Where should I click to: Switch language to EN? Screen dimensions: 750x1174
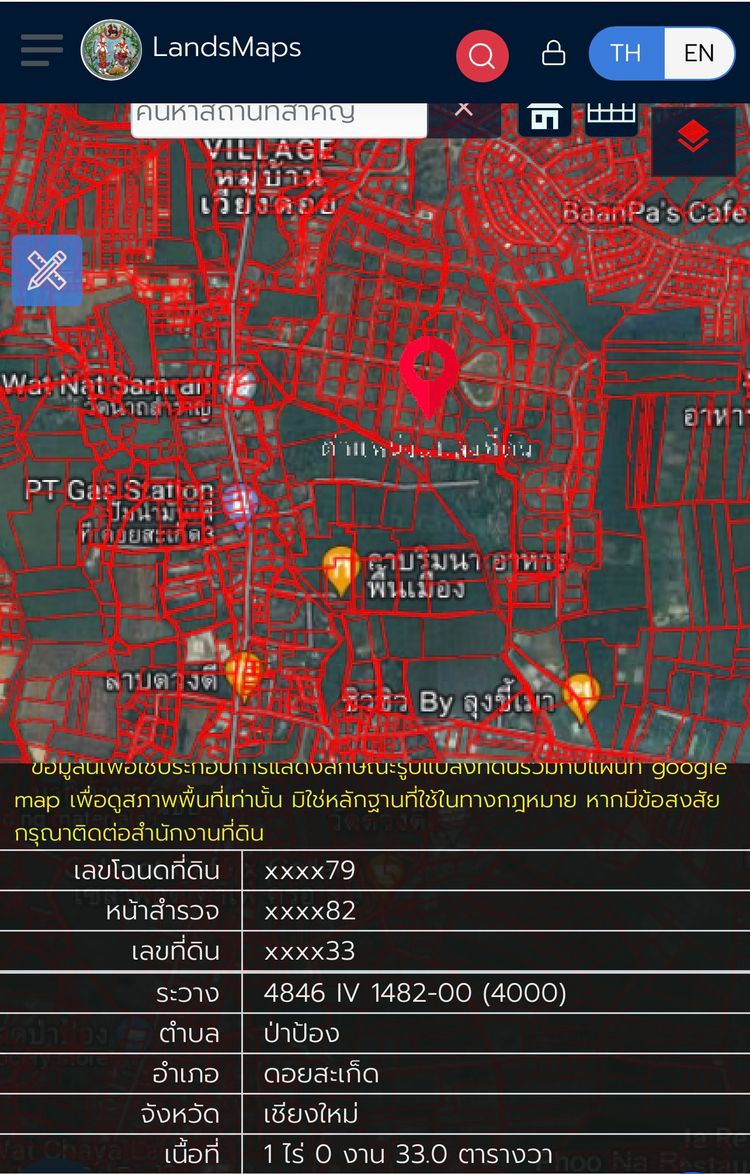pos(699,53)
